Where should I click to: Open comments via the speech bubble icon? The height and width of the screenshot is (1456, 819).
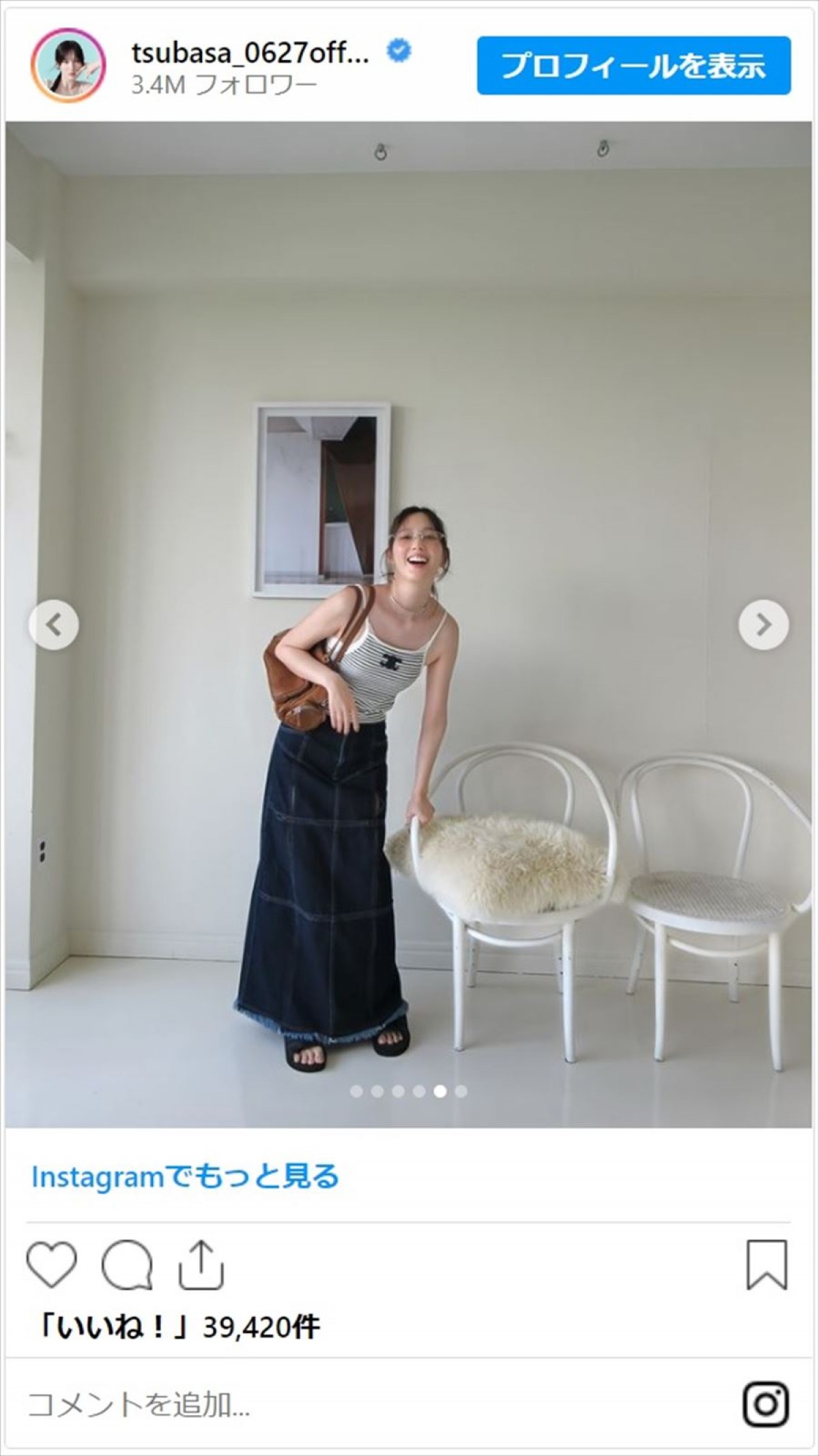[127, 1266]
